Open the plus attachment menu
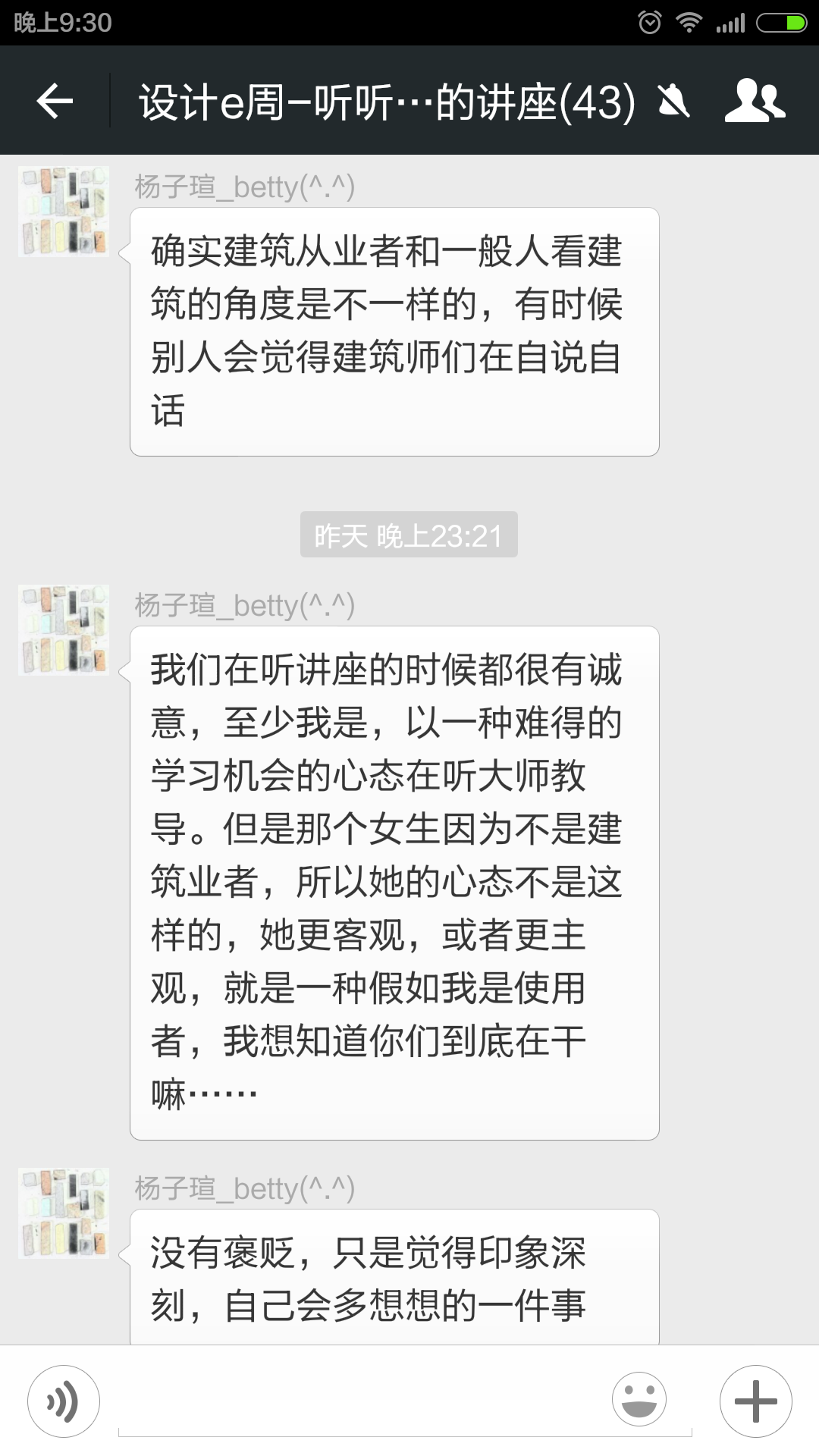 tap(755, 1401)
